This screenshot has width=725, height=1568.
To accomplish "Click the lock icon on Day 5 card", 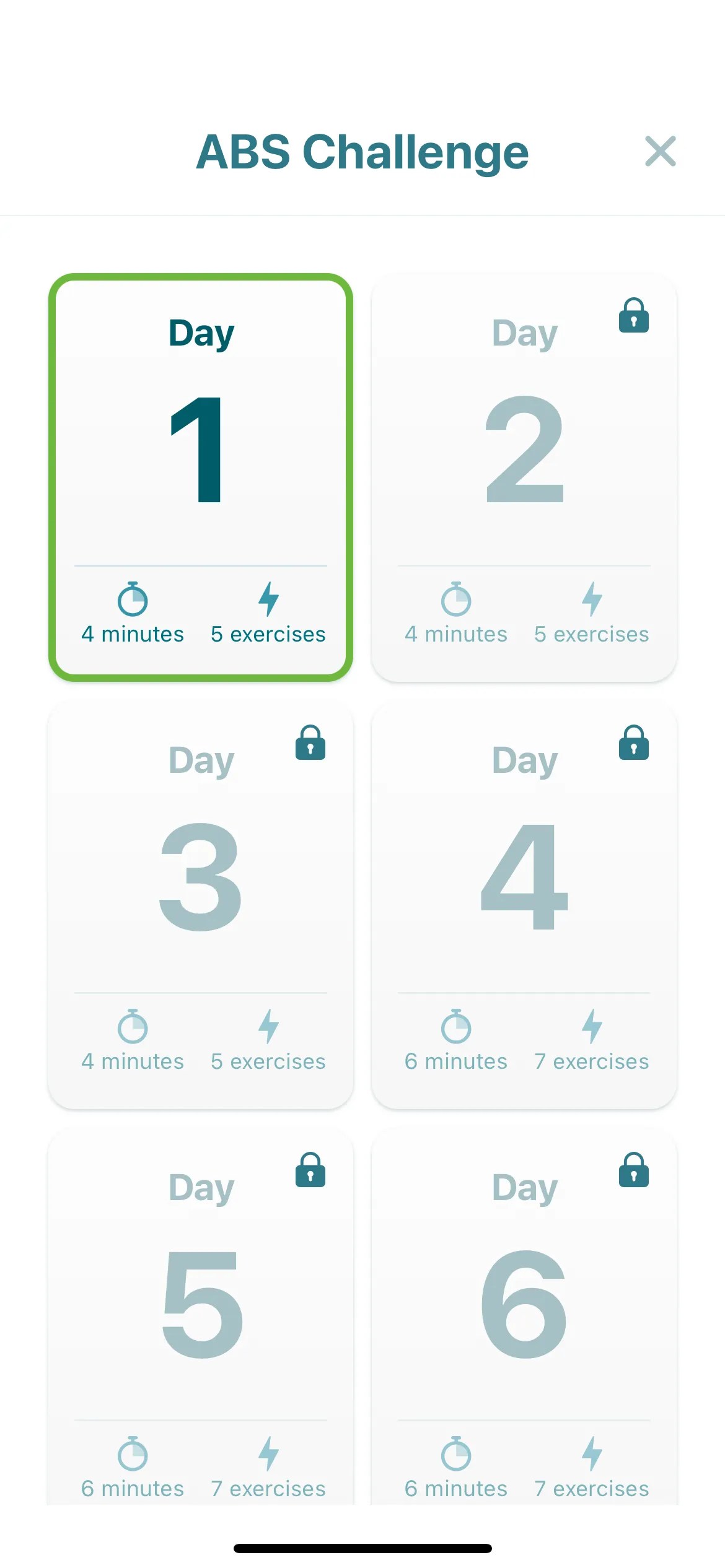I will 310,1172.
